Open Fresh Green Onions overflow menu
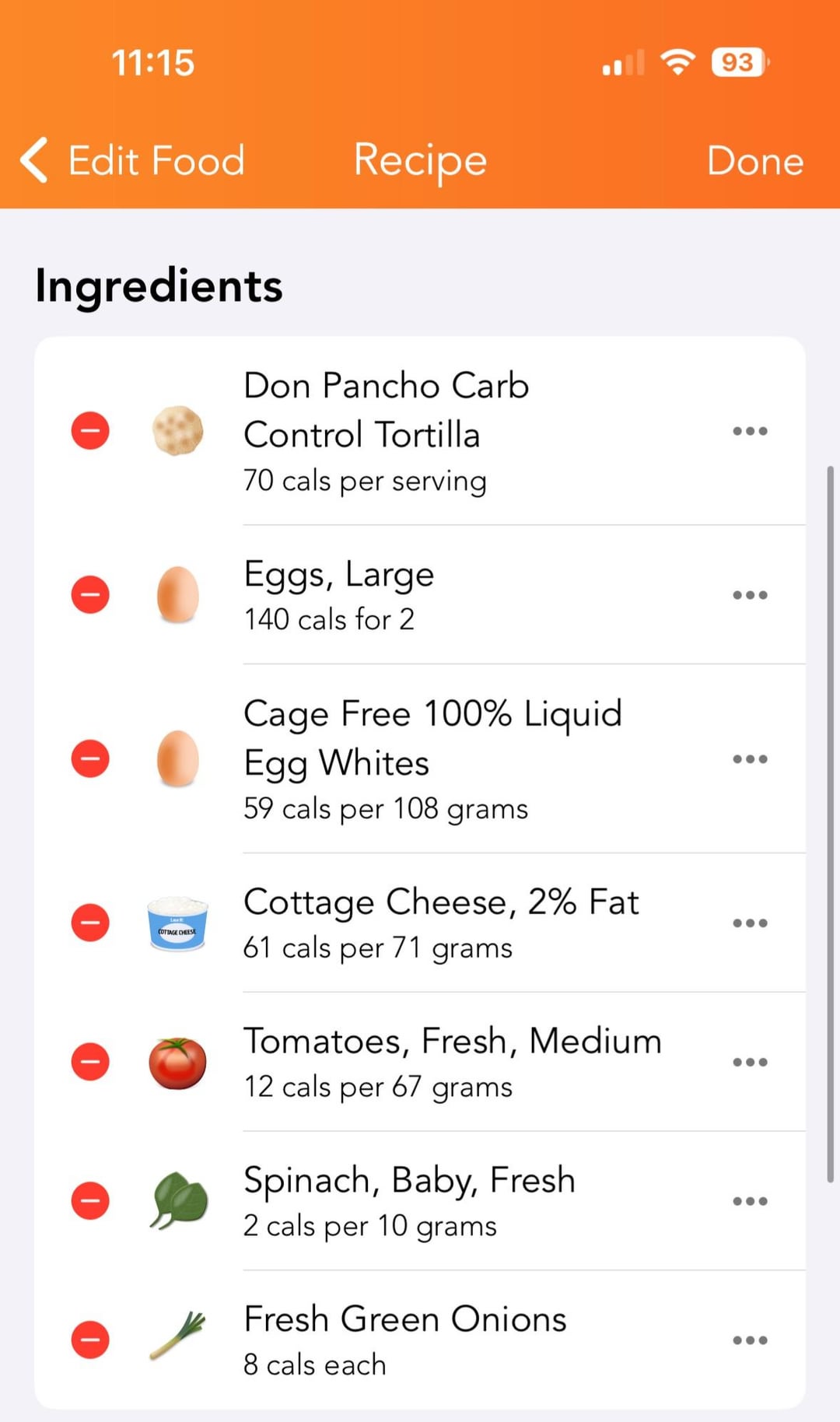This screenshot has height=1422, width=840. coord(750,1340)
